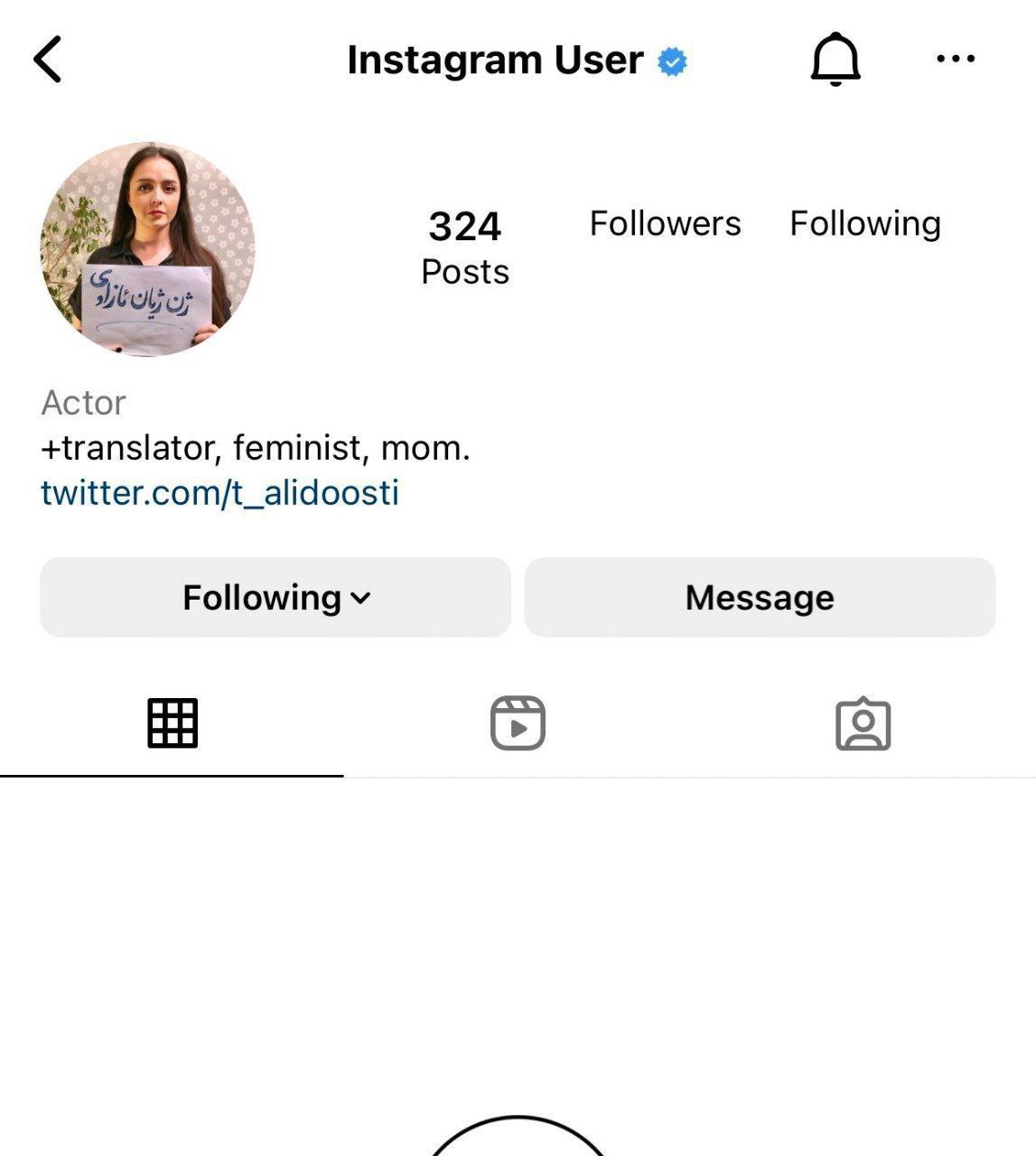
Task: Switch to the posts grid tab
Action: tap(173, 723)
